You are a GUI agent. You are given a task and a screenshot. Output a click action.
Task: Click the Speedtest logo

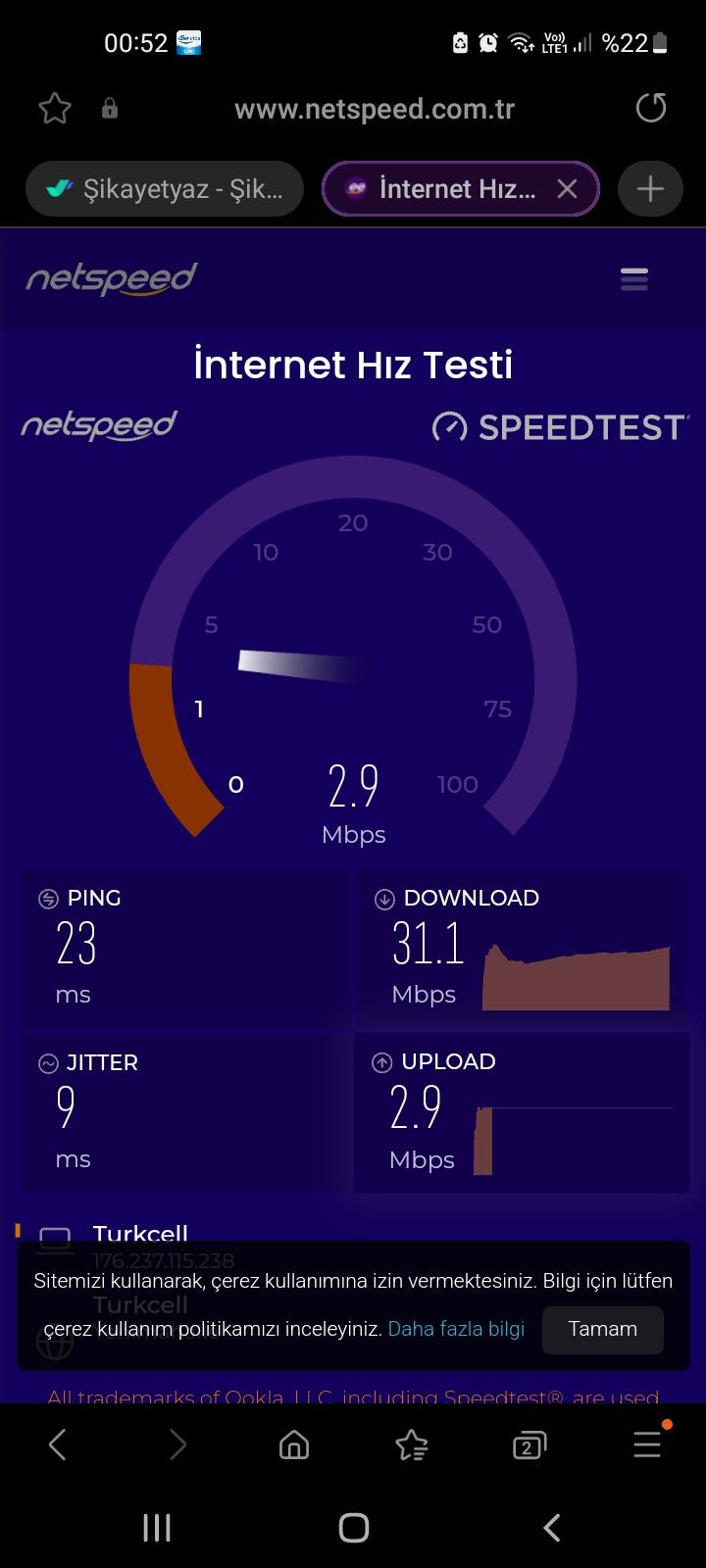[x=559, y=426]
